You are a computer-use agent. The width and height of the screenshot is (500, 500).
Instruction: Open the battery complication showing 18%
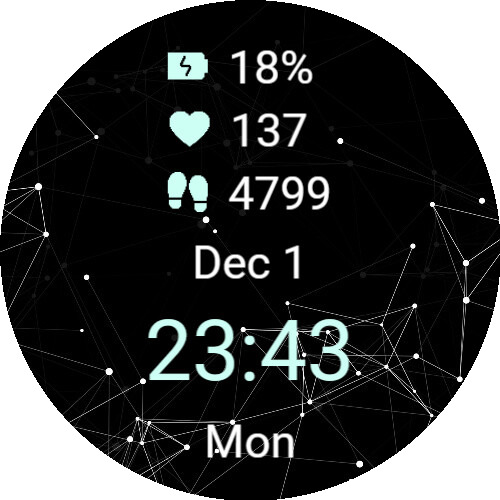[x=240, y=67]
